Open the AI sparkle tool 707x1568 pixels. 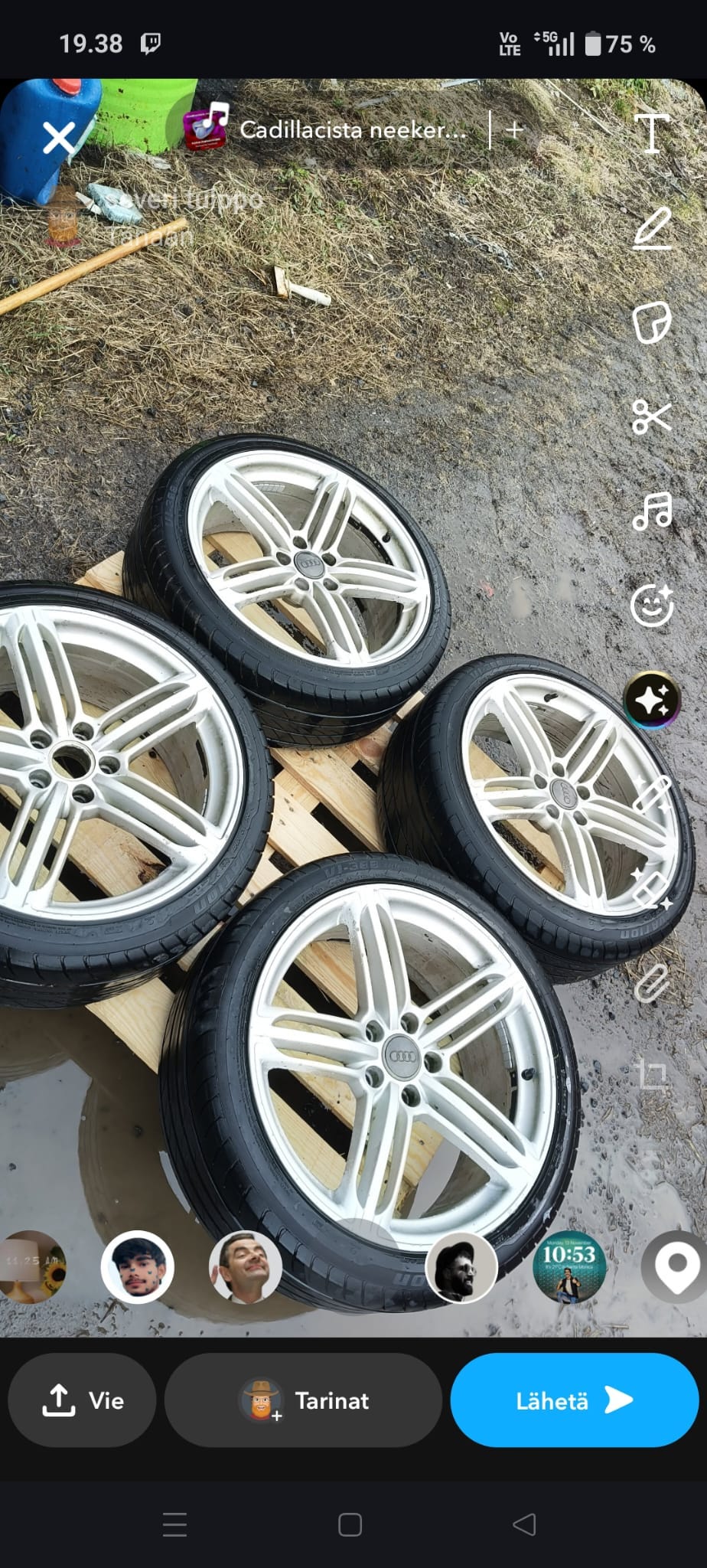click(x=652, y=699)
